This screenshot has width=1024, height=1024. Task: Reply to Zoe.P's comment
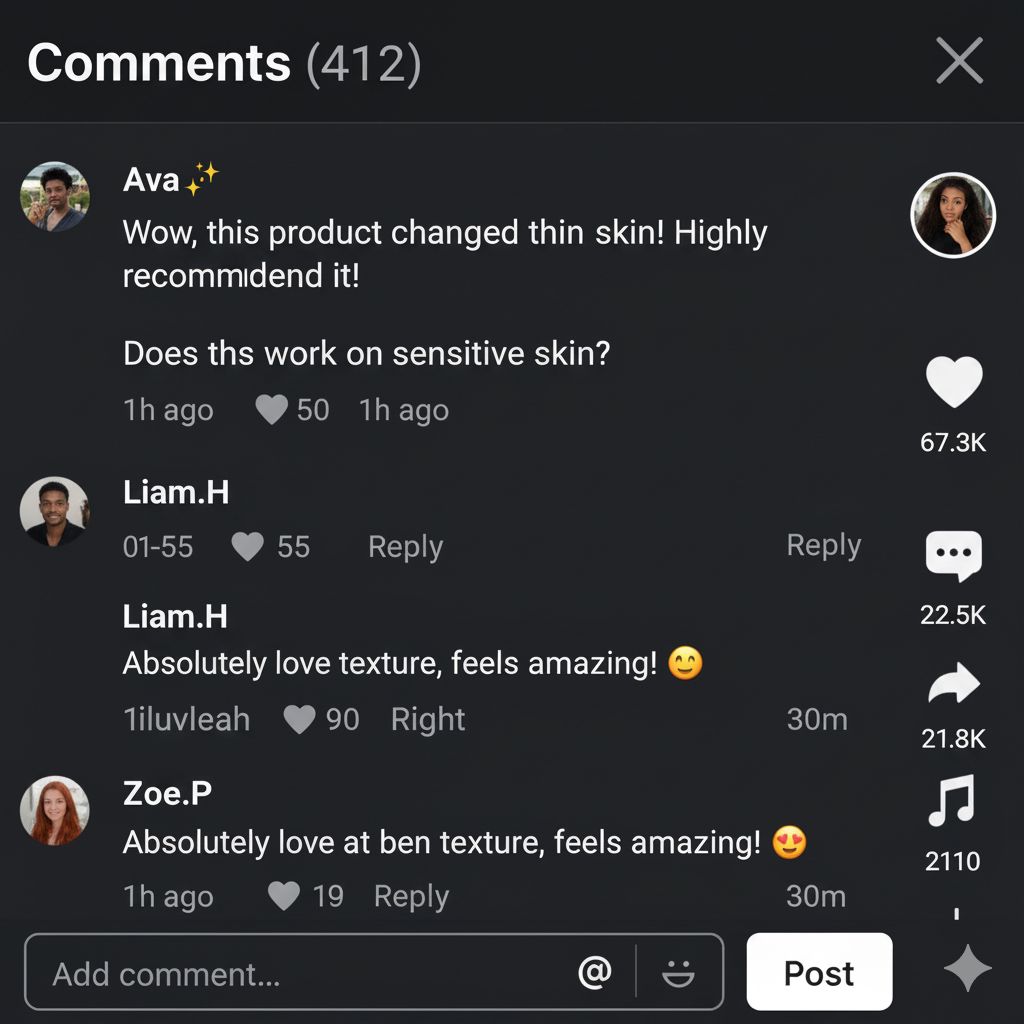pos(411,896)
